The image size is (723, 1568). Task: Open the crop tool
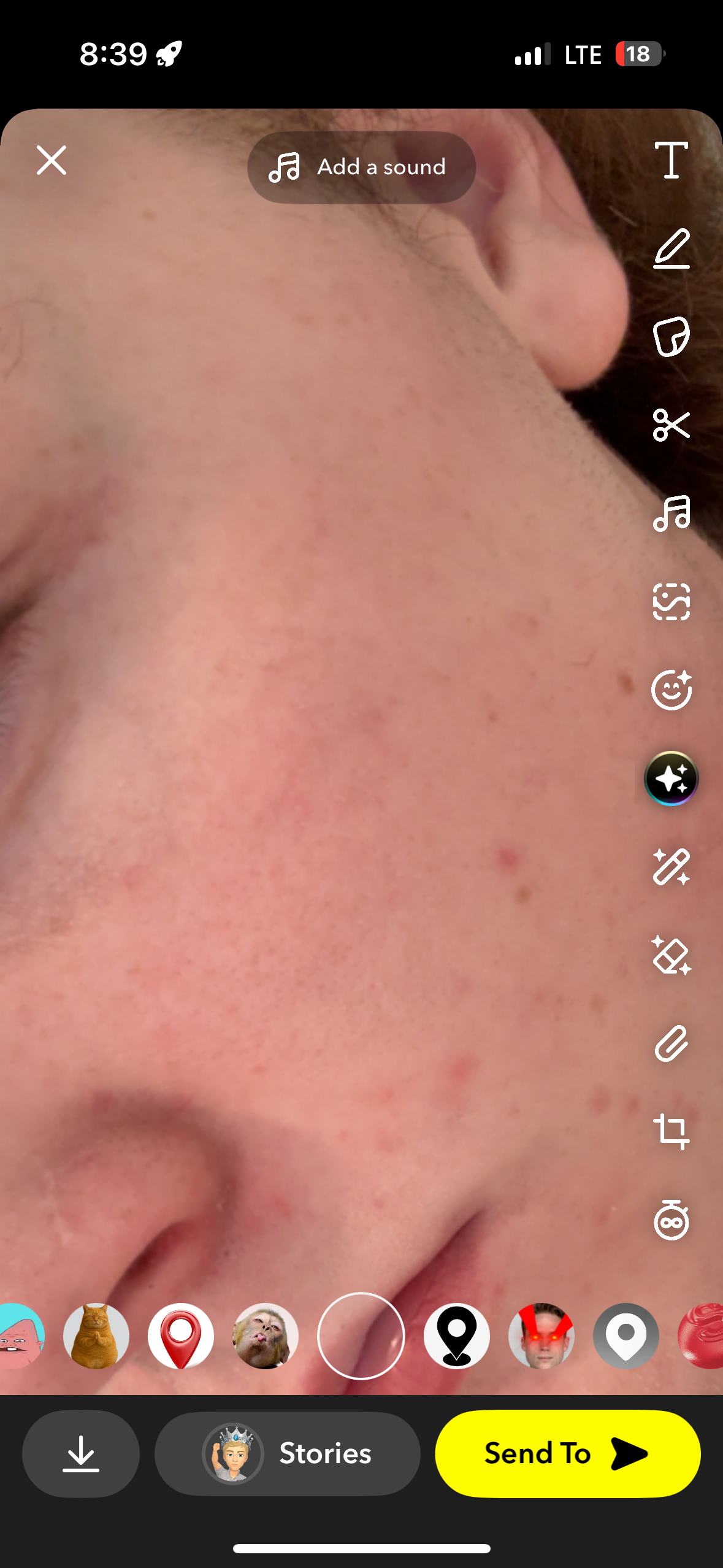point(671,1132)
